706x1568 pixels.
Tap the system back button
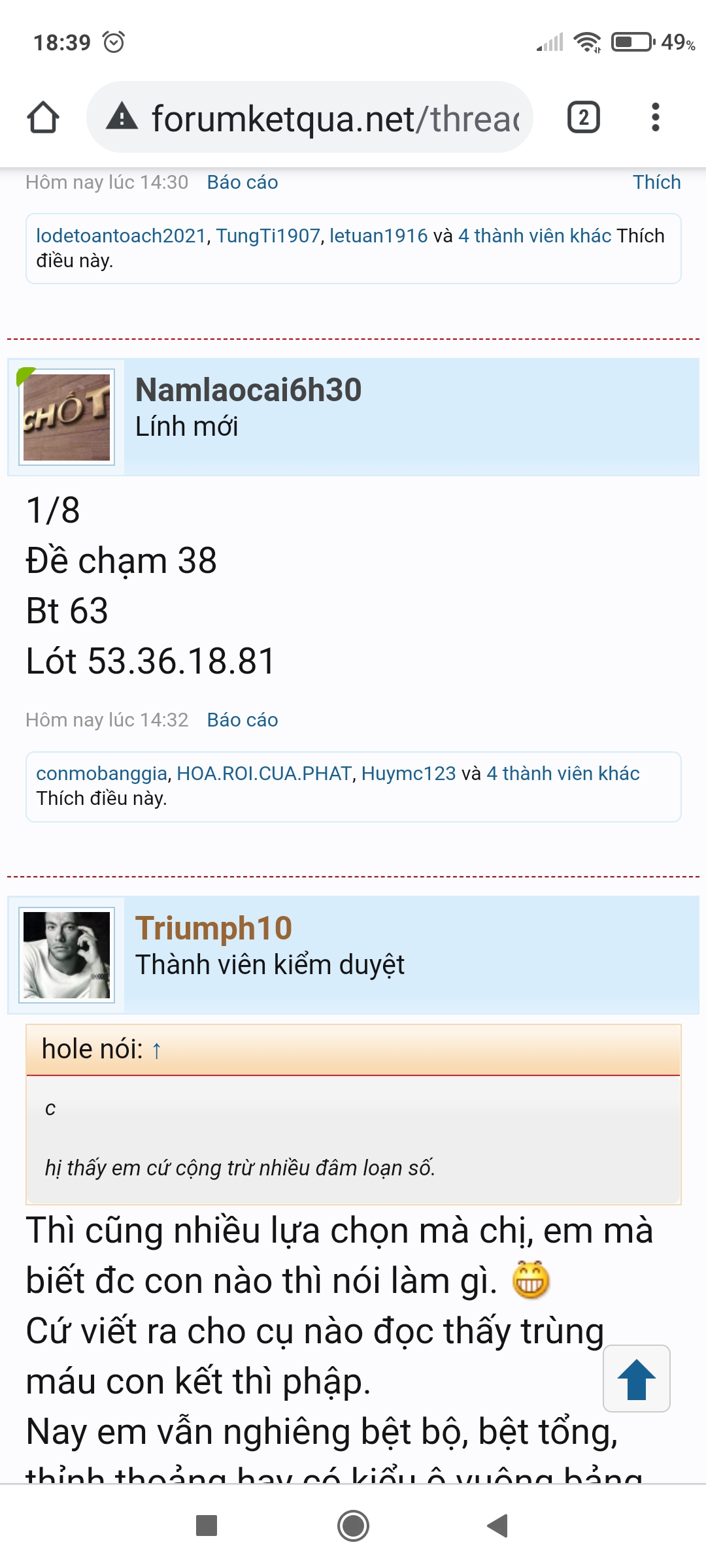498,1526
